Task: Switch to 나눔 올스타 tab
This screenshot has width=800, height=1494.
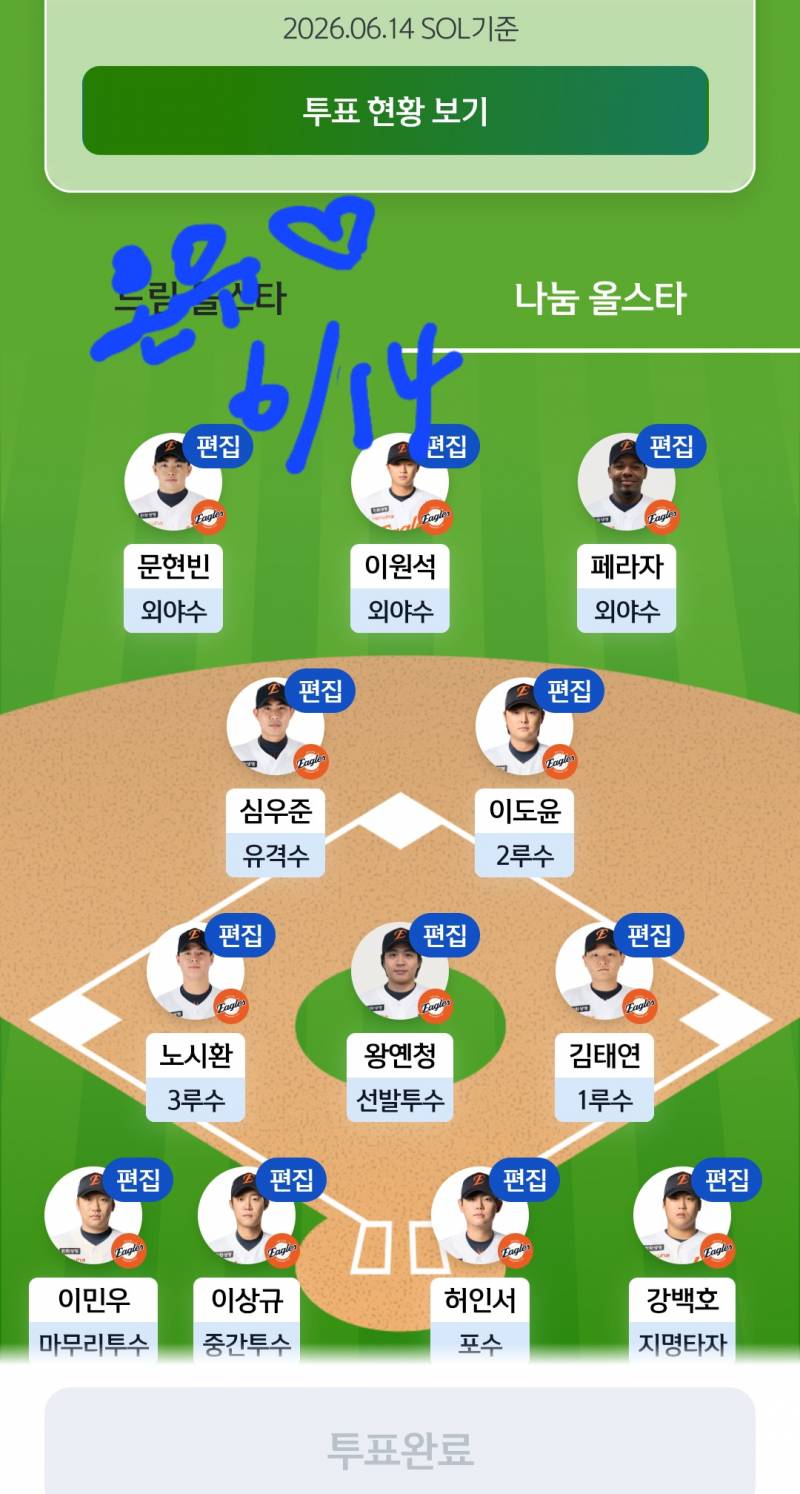Action: tap(600, 299)
